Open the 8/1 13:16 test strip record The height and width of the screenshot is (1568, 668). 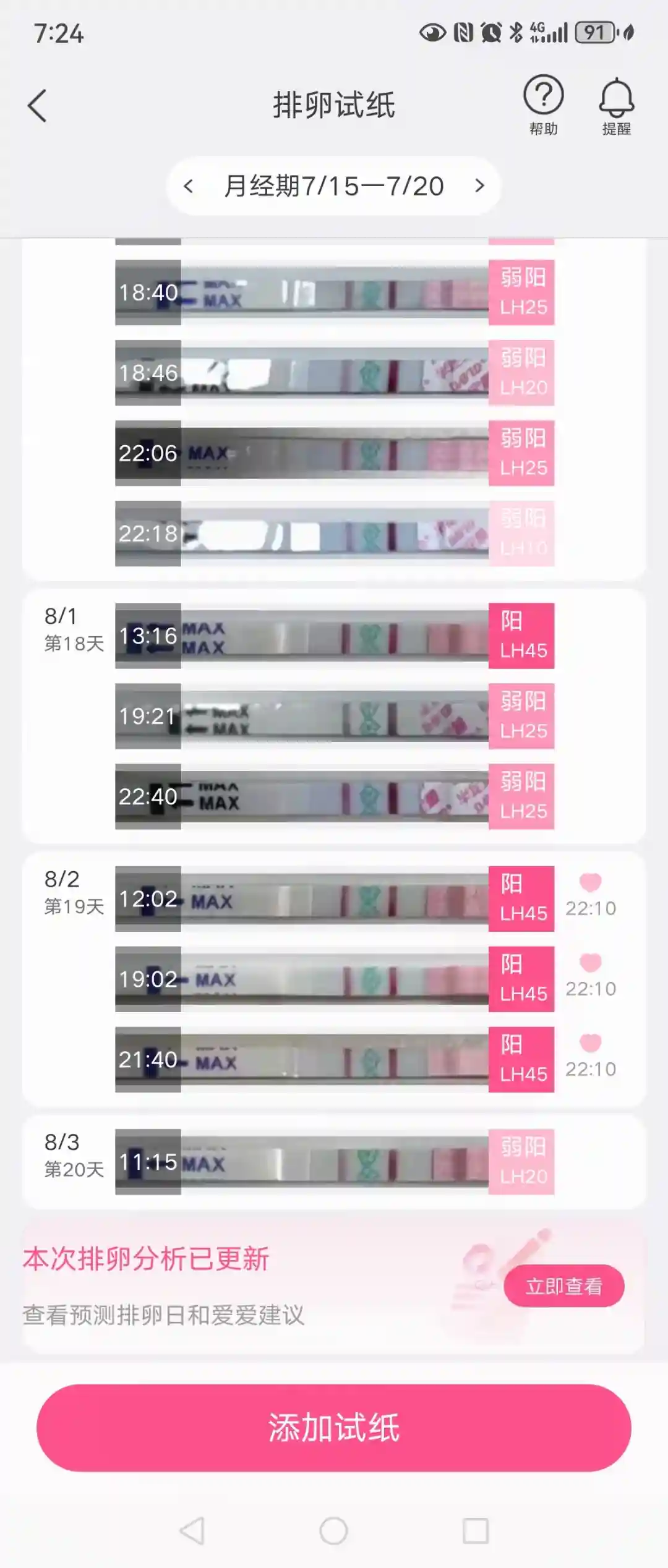tap(334, 636)
